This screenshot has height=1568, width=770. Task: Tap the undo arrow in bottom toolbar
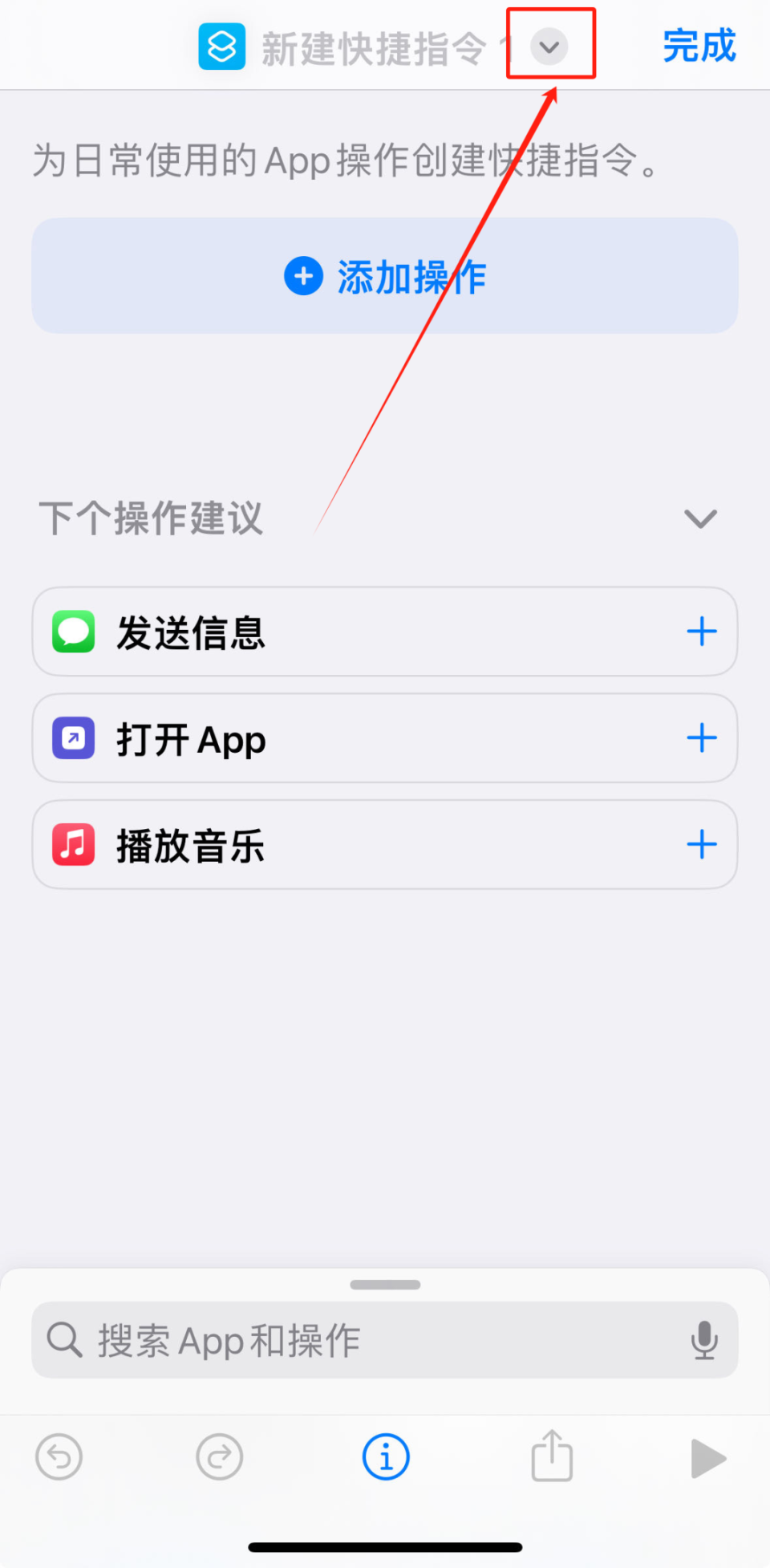tap(59, 1457)
